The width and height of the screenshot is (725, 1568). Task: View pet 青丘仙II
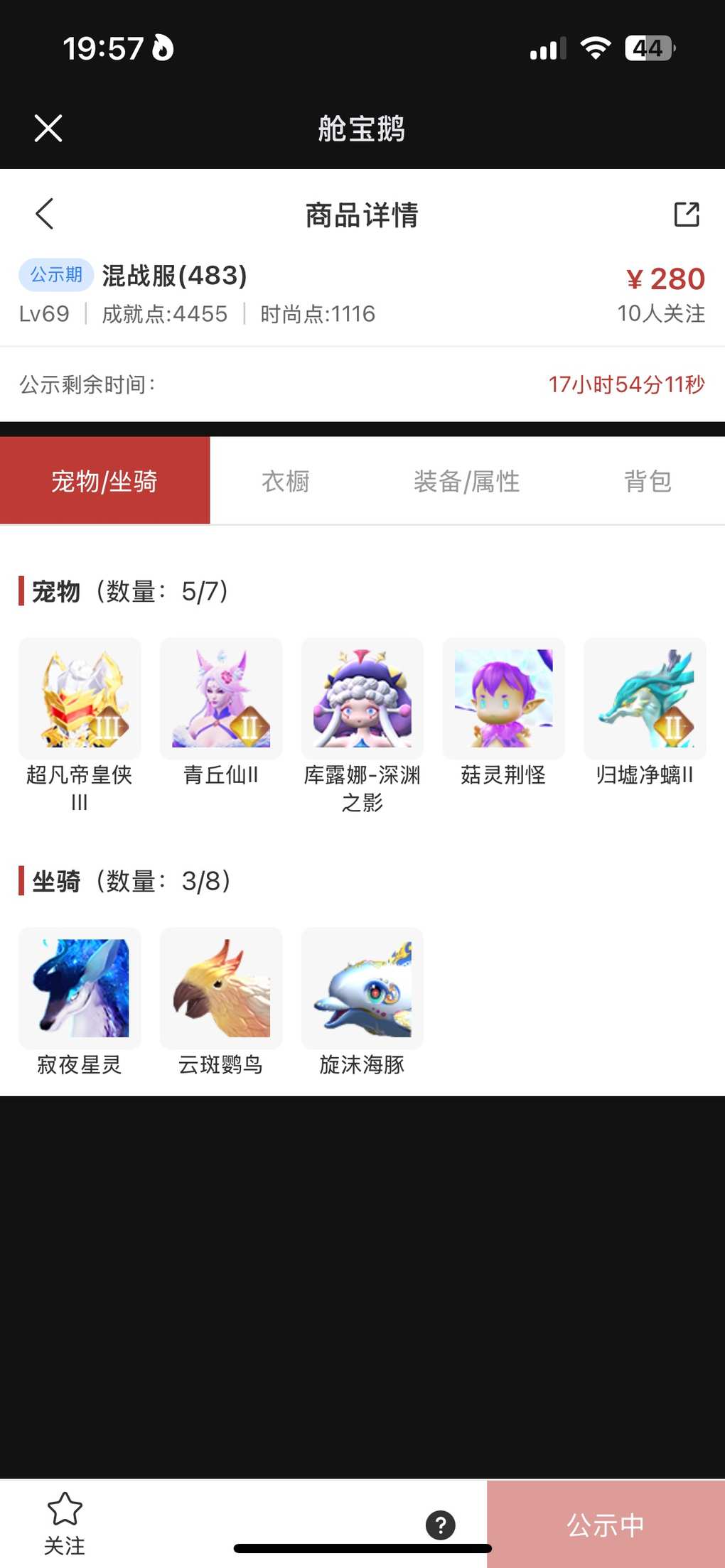click(x=221, y=699)
